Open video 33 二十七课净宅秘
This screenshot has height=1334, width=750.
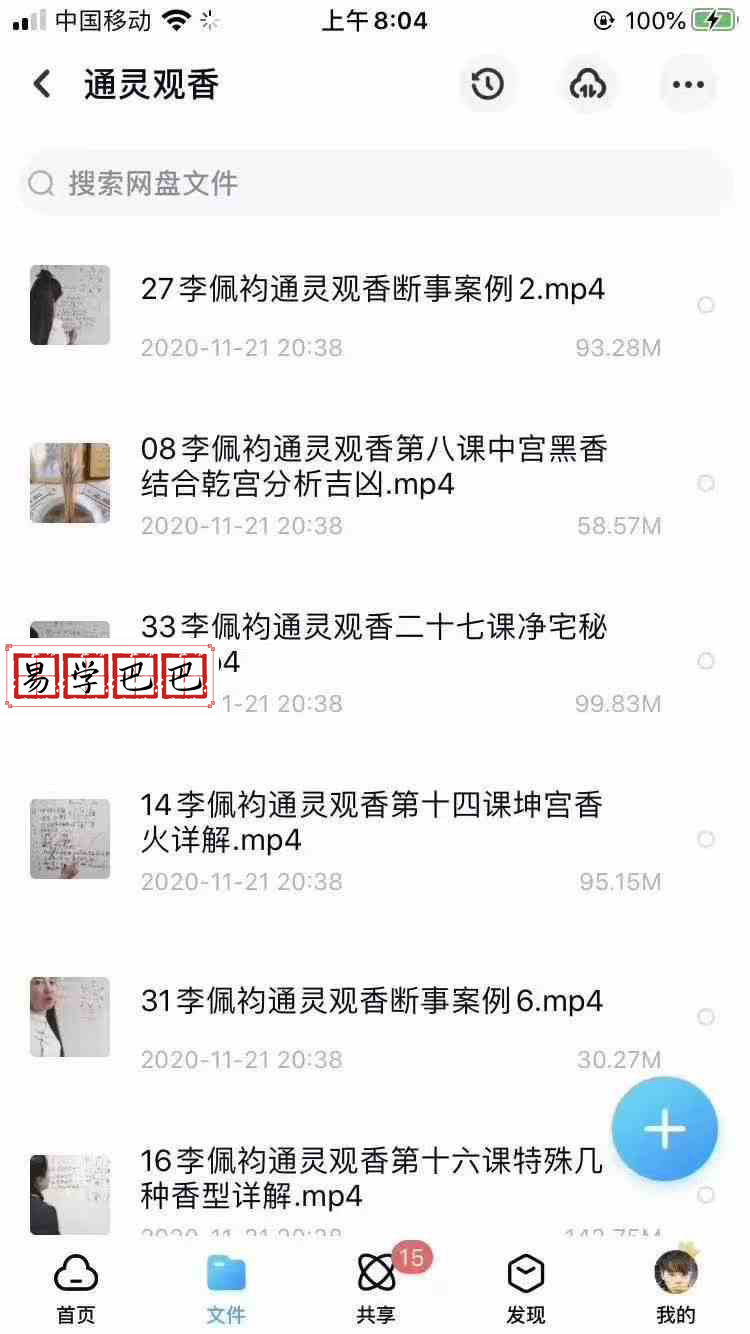click(374, 628)
